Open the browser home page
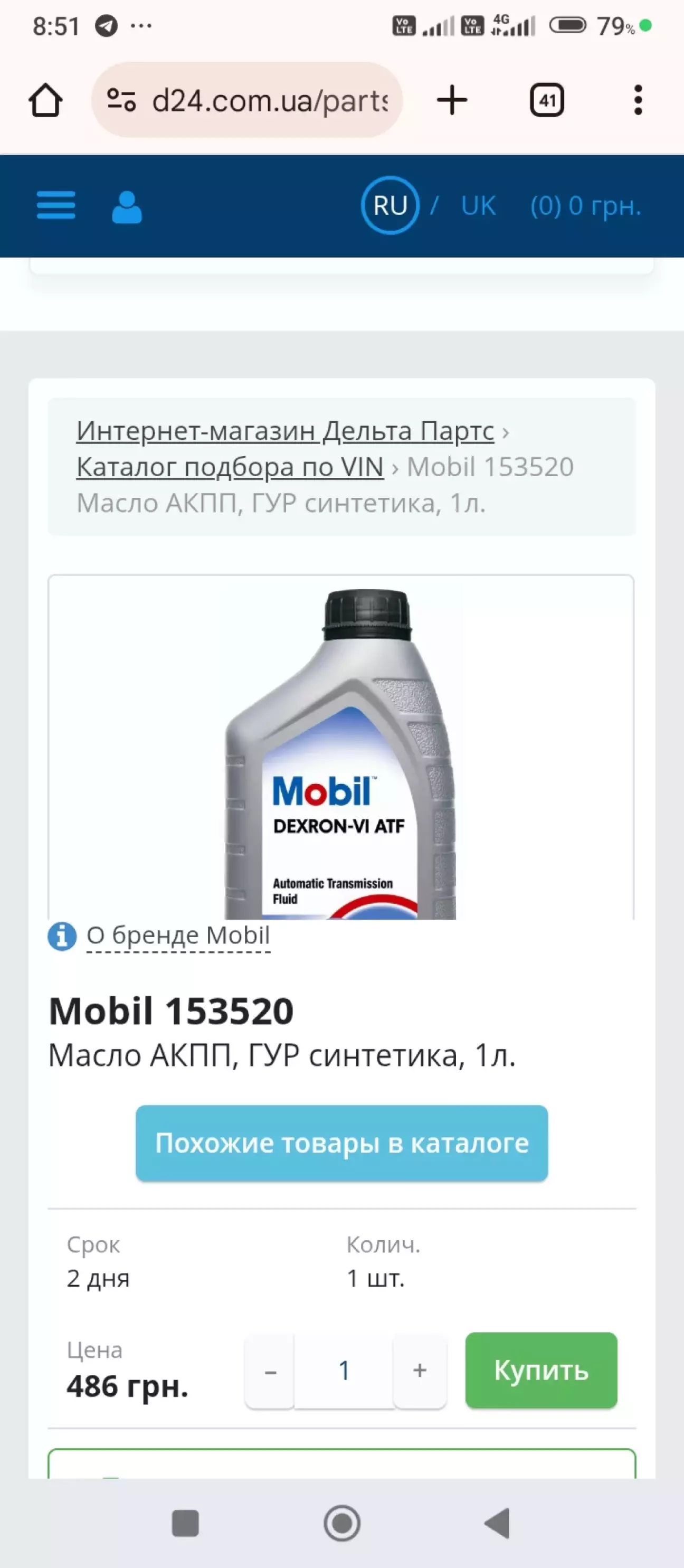The width and height of the screenshot is (684, 1568). (x=45, y=100)
